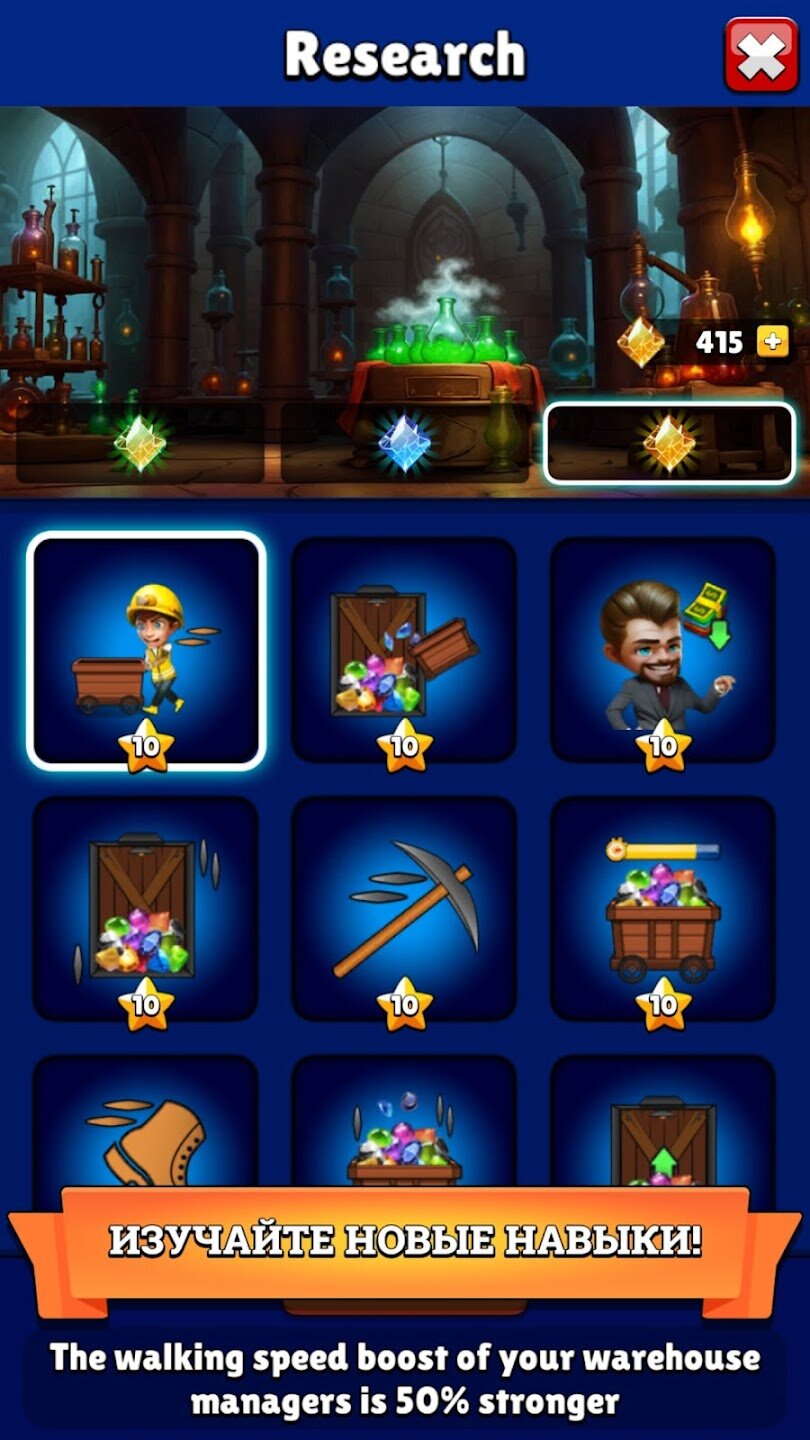
Task: Switch to the green crystal research tab
Action: pos(140,443)
